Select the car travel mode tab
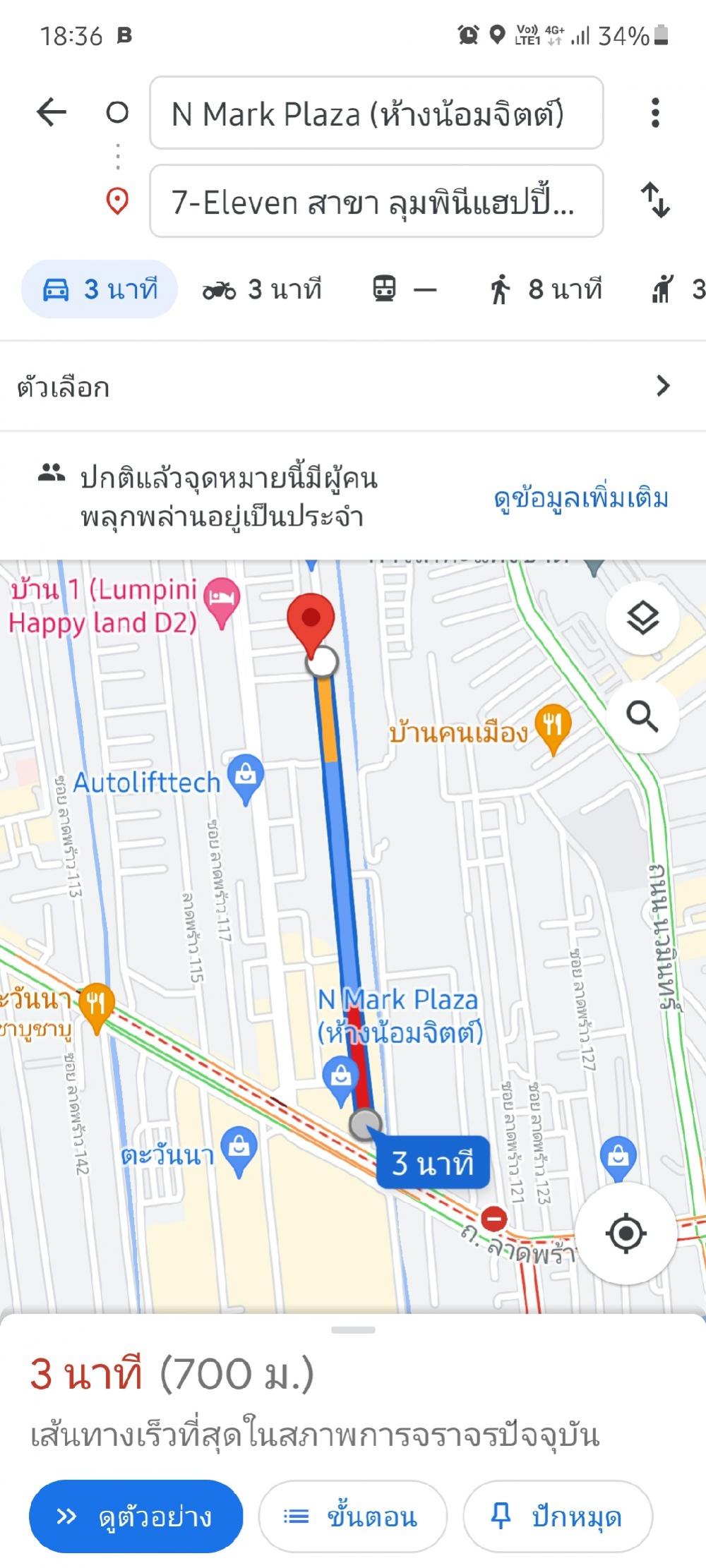This screenshot has width=706, height=1568. (x=100, y=289)
